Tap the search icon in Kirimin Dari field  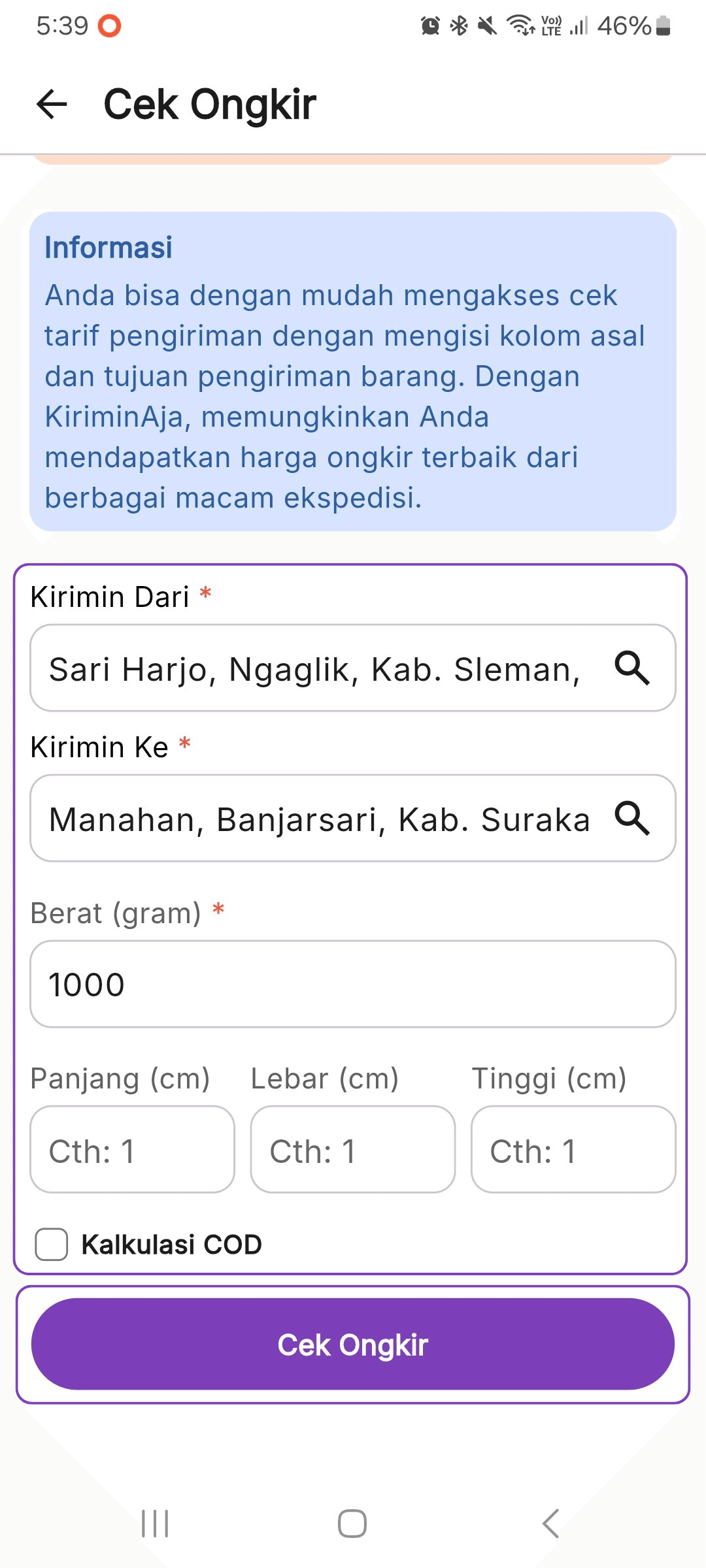631,668
